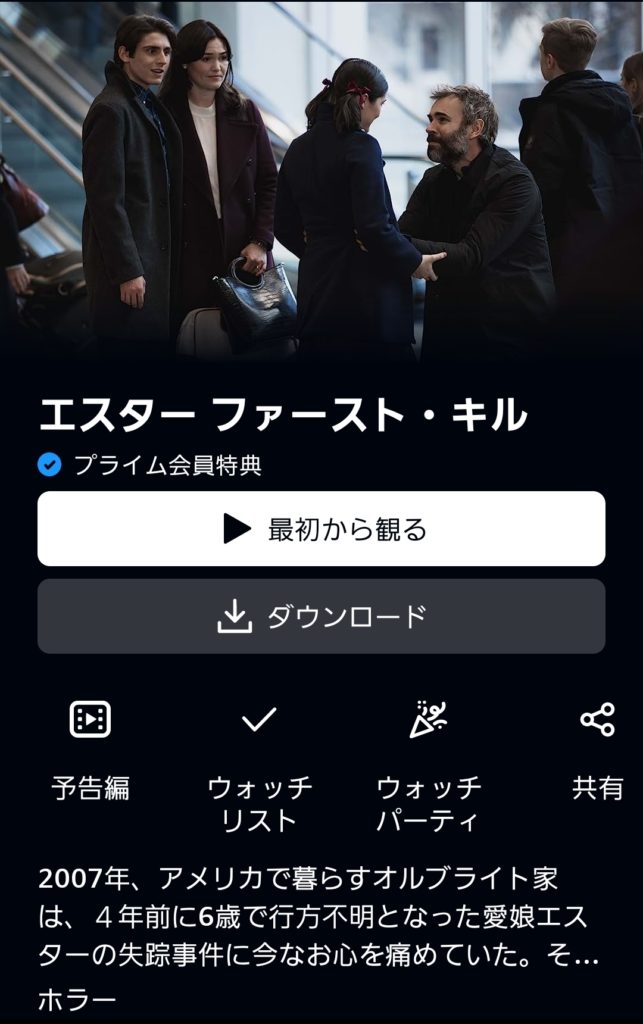The width and height of the screenshot is (643, 1024).
Task: Share this movie via 共有
Action: point(597,720)
